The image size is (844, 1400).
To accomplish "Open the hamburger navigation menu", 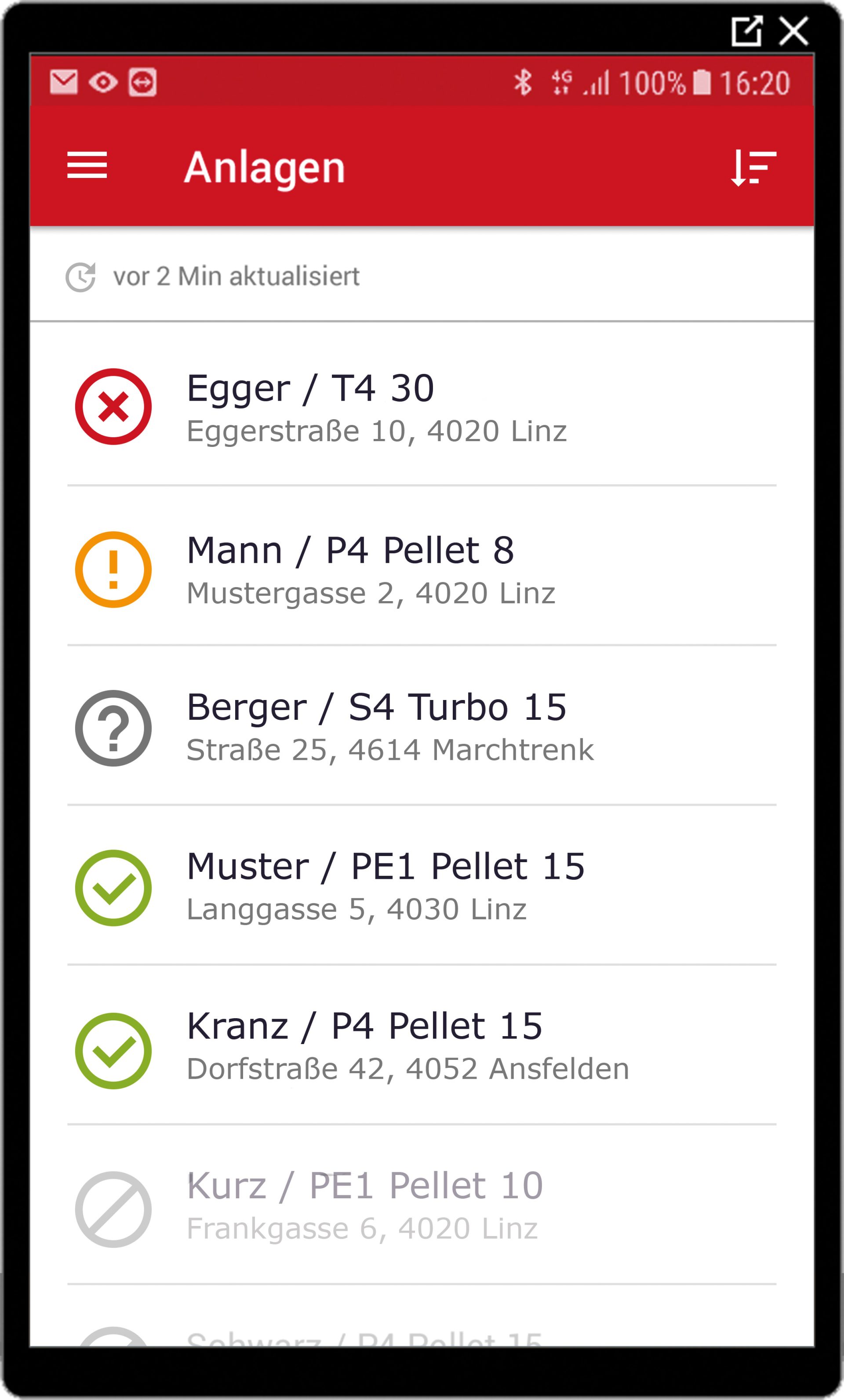I will (87, 166).
